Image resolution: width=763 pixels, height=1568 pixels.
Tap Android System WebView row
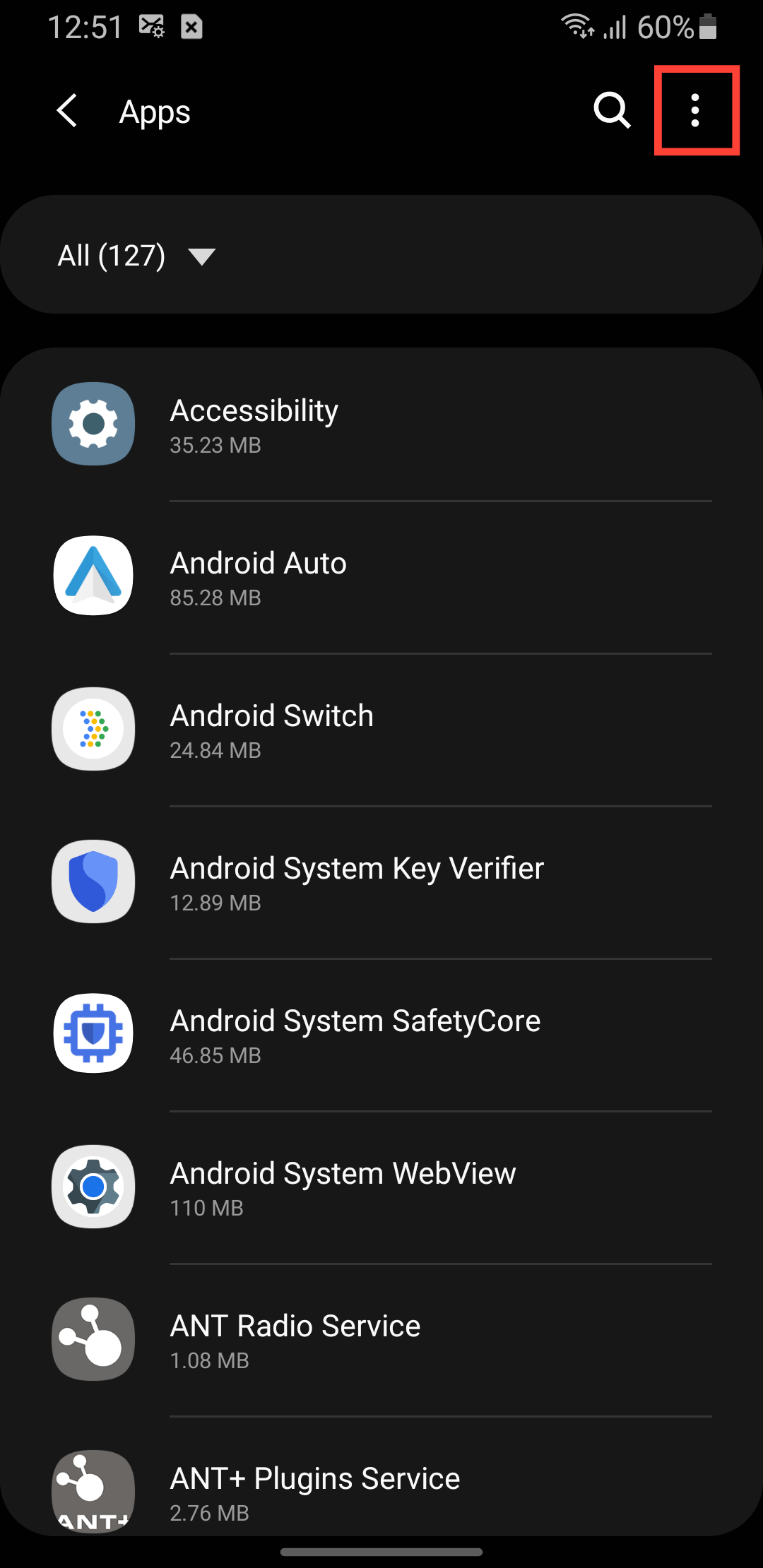(381, 1188)
